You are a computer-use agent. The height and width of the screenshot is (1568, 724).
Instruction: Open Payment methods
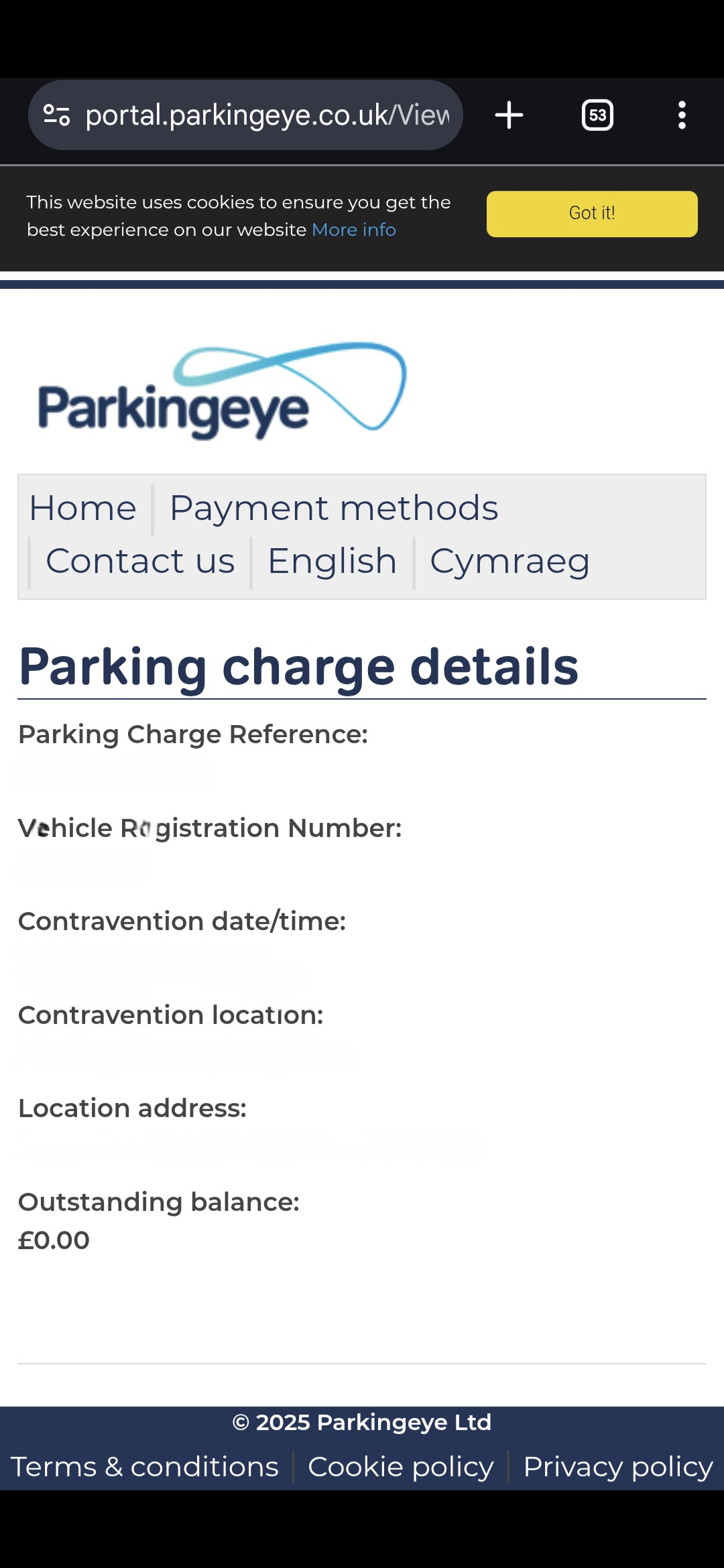334,508
